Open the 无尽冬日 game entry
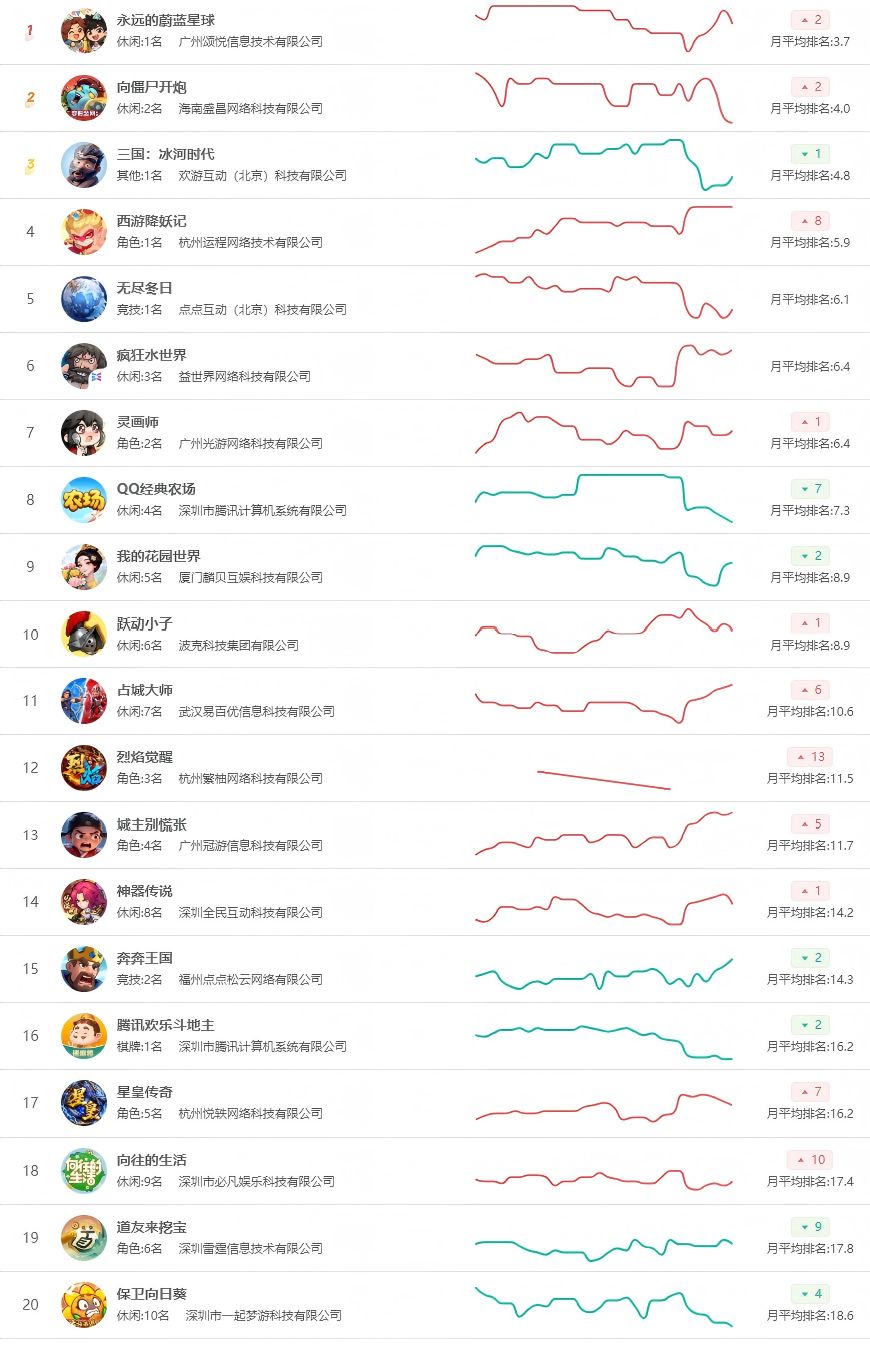This screenshot has height=1345, width=870. (435, 299)
